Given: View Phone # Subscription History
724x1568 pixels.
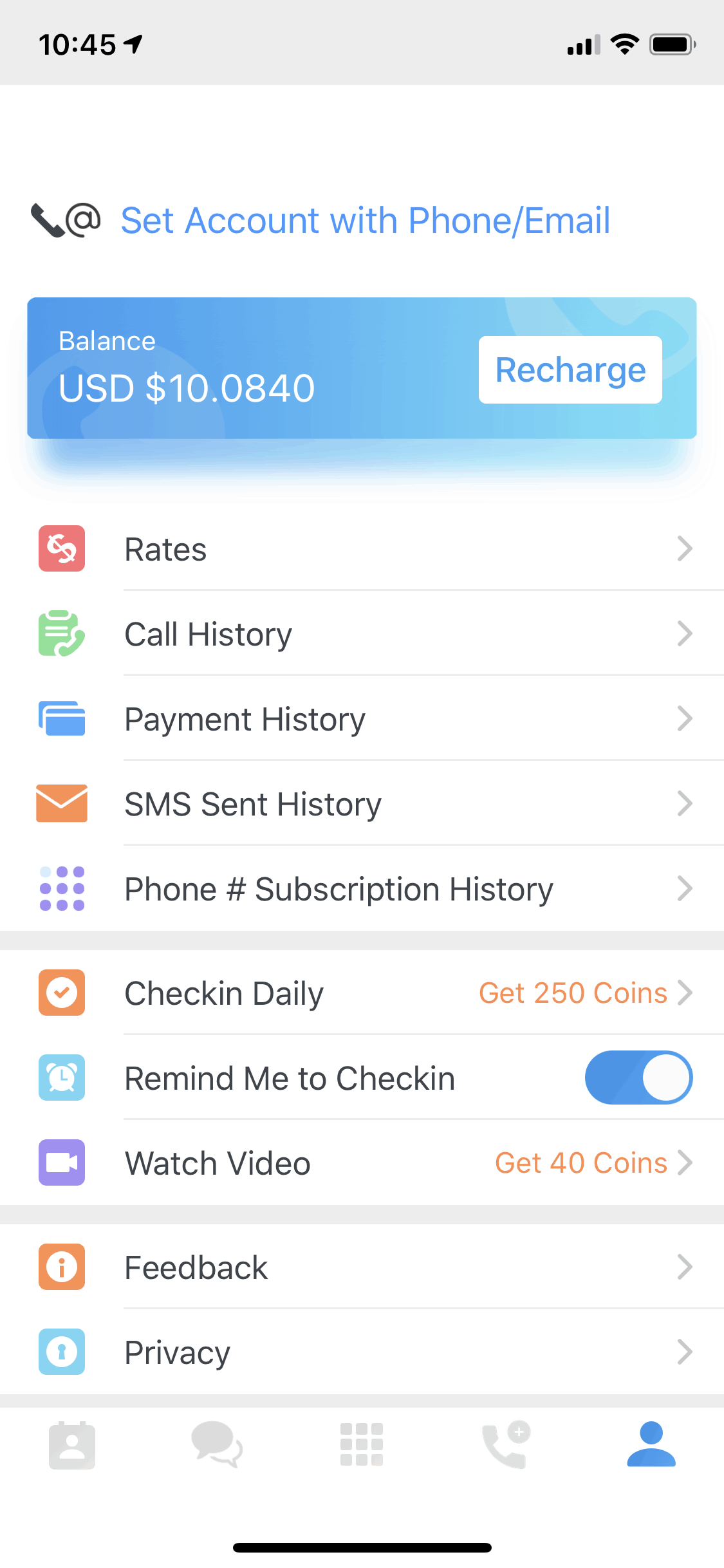Looking at the screenshot, I should [362, 889].
